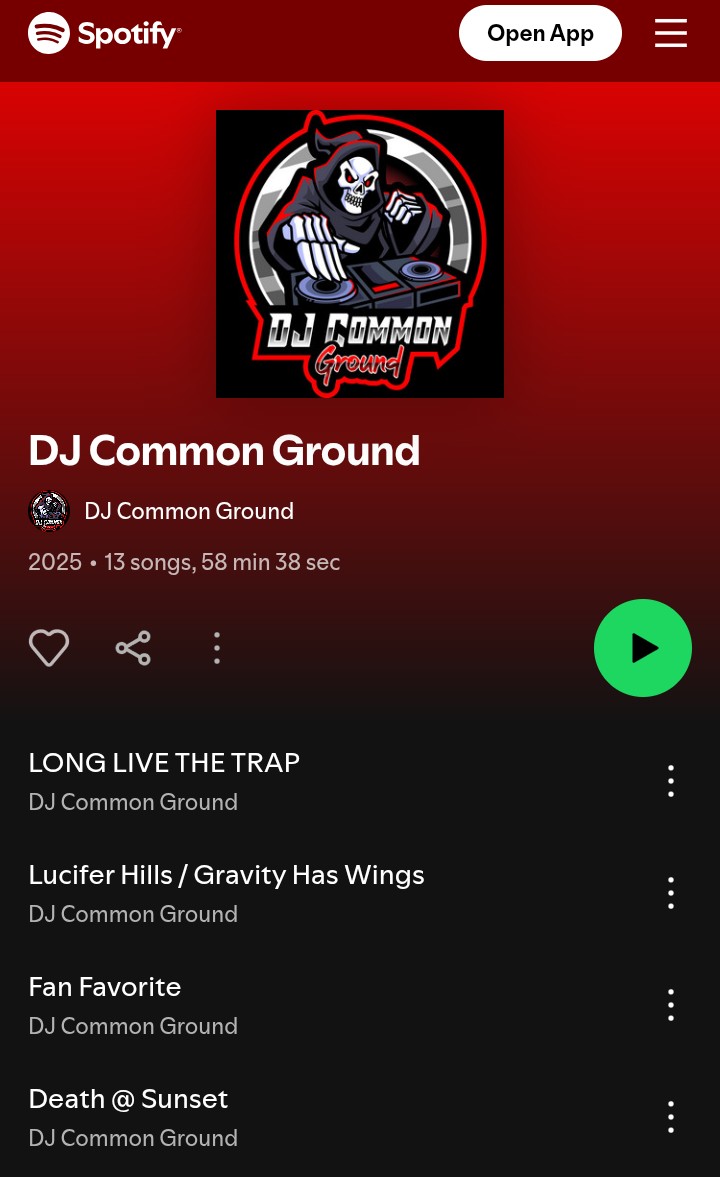720x1177 pixels.
Task: Open the hamburger menu
Action: (x=670, y=33)
